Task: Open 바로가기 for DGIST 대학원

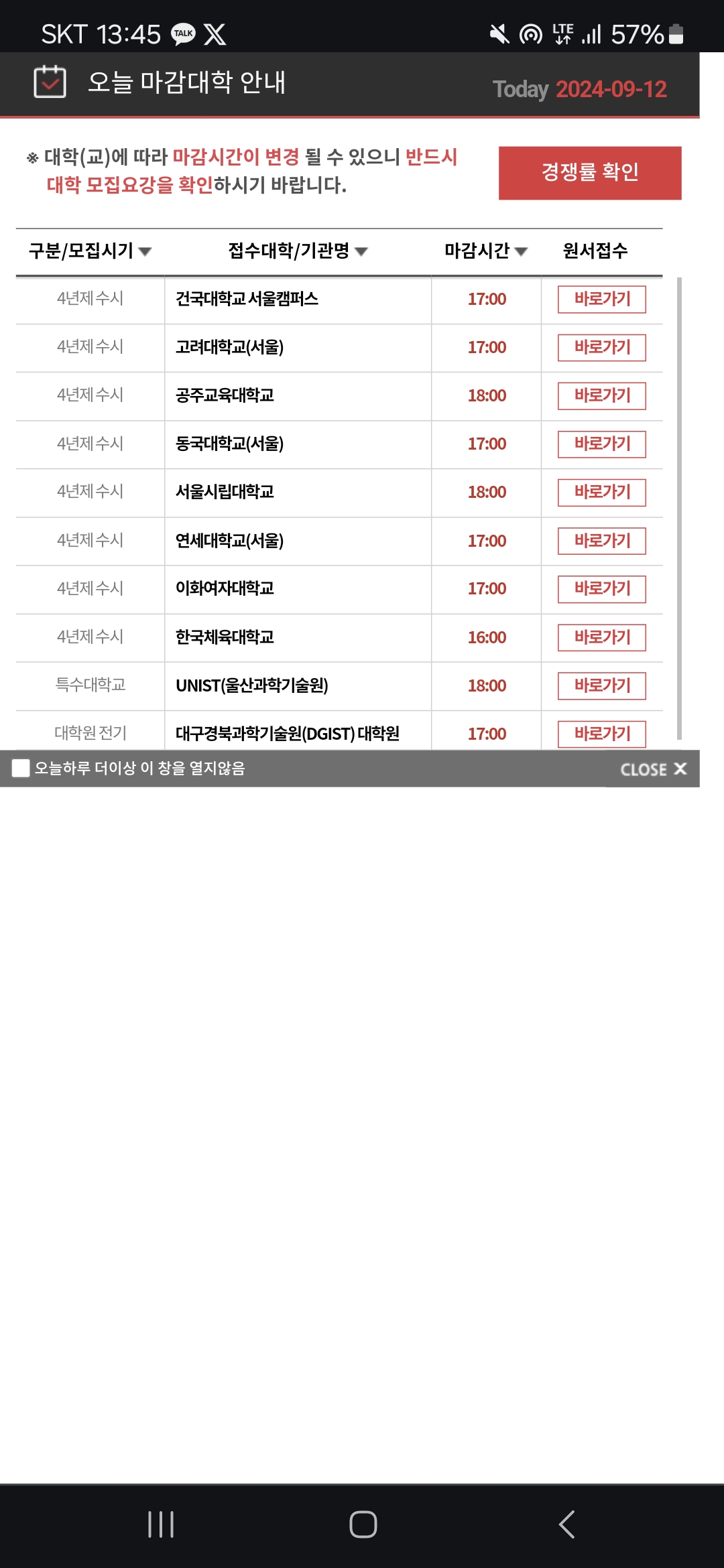Action: (602, 734)
